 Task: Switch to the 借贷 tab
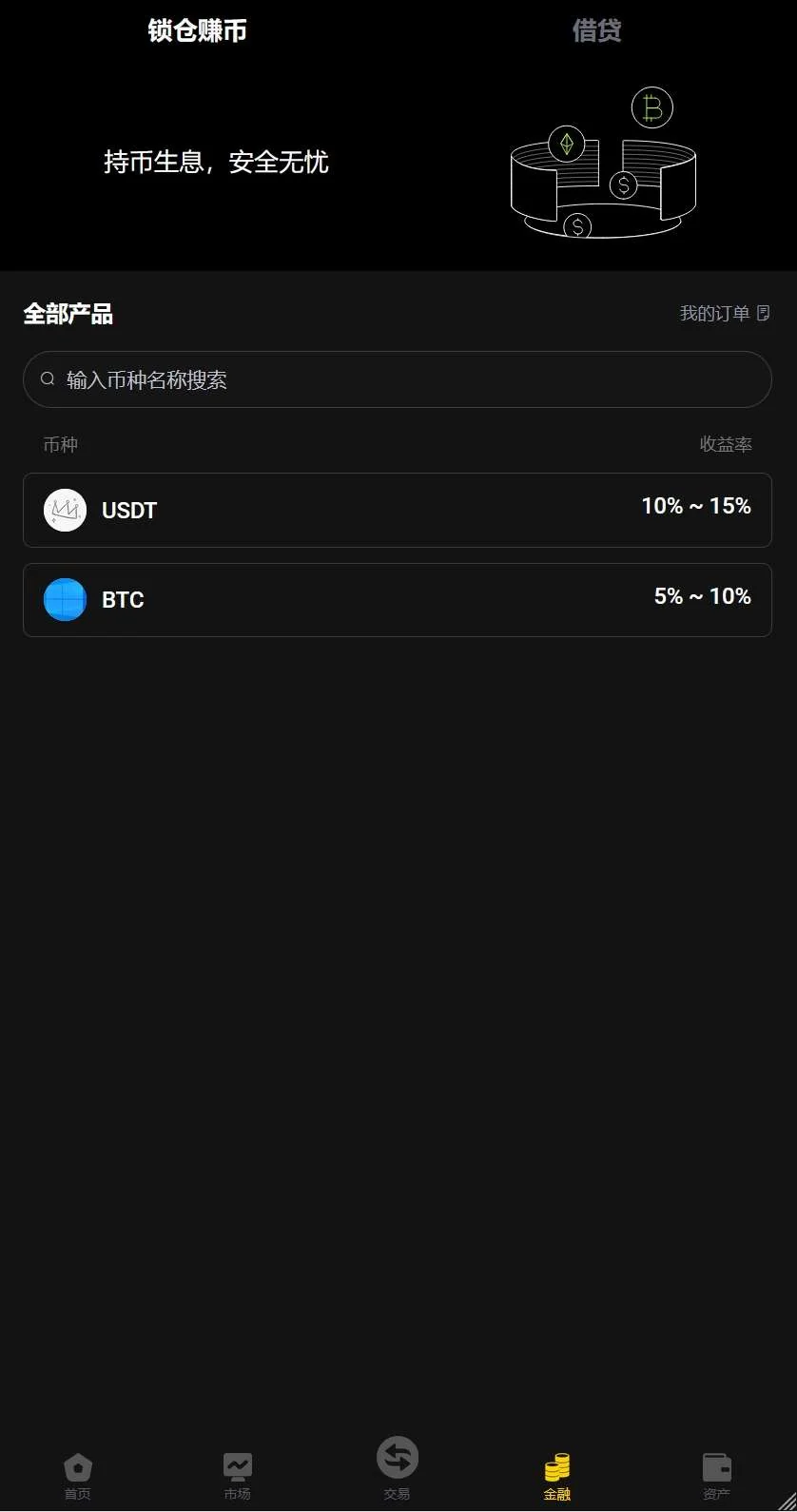(x=596, y=30)
